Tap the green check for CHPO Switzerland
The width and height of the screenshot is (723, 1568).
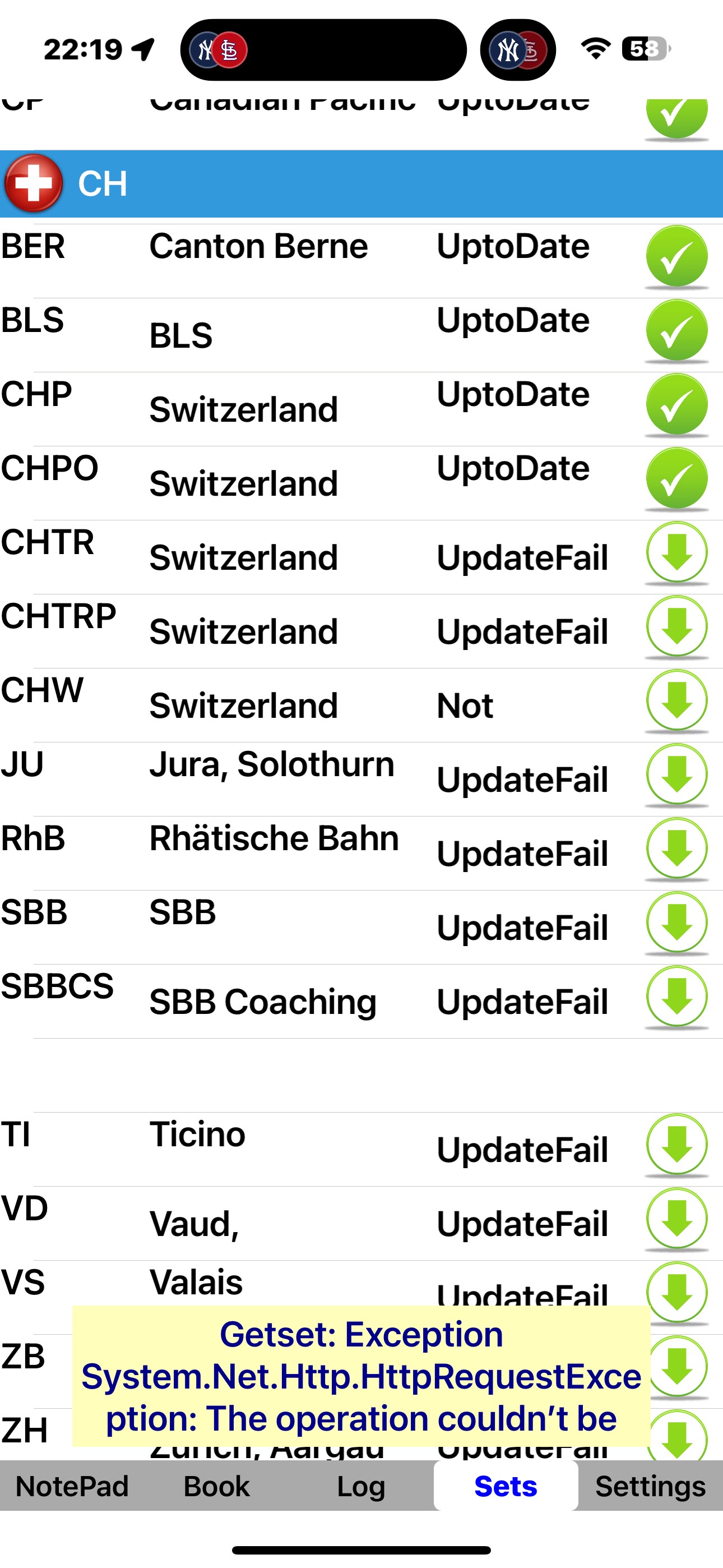pyautogui.click(x=676, y=478)
